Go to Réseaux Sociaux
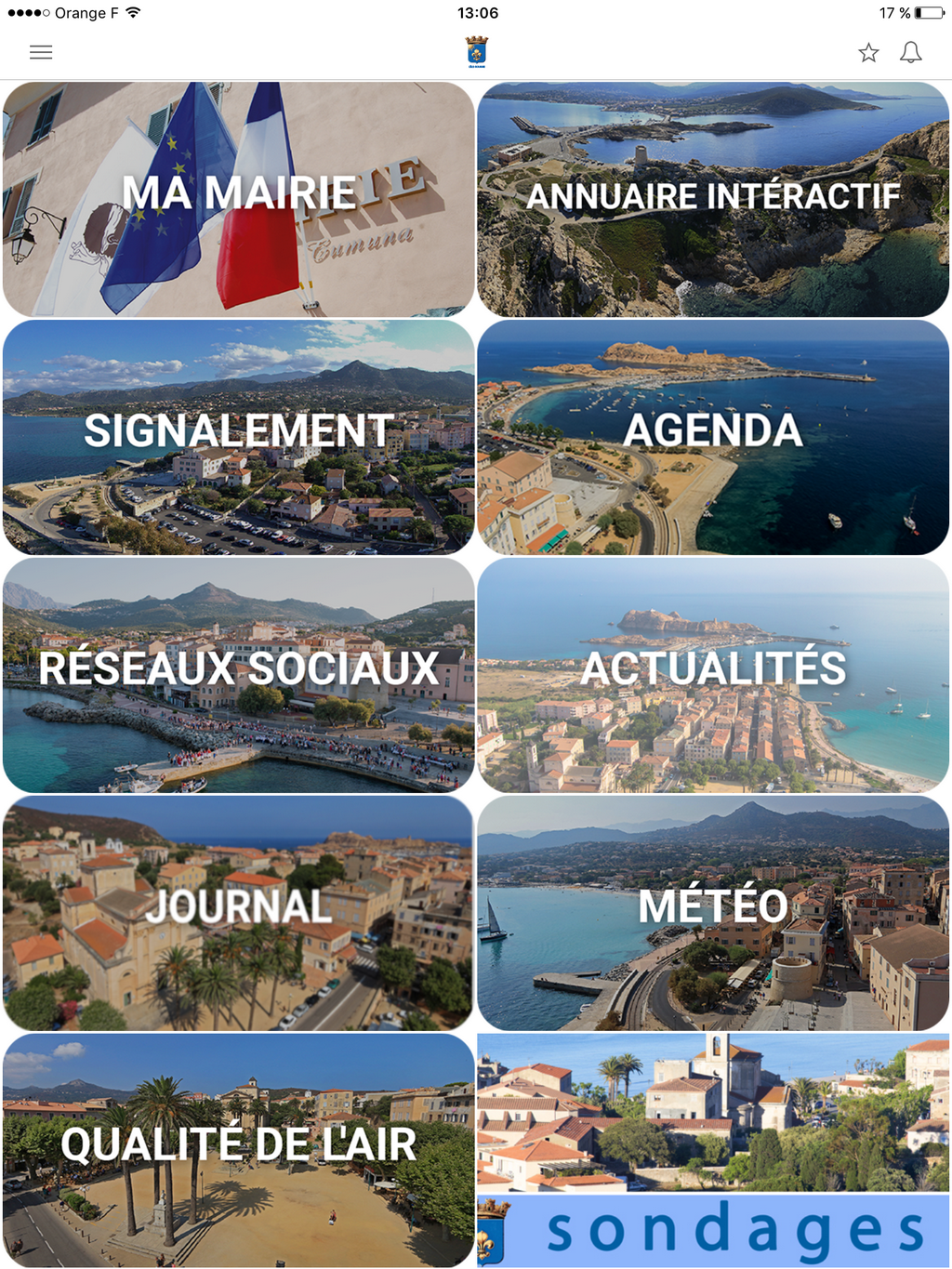Viewport: 952px width, 1269px height. coord(239,675)
